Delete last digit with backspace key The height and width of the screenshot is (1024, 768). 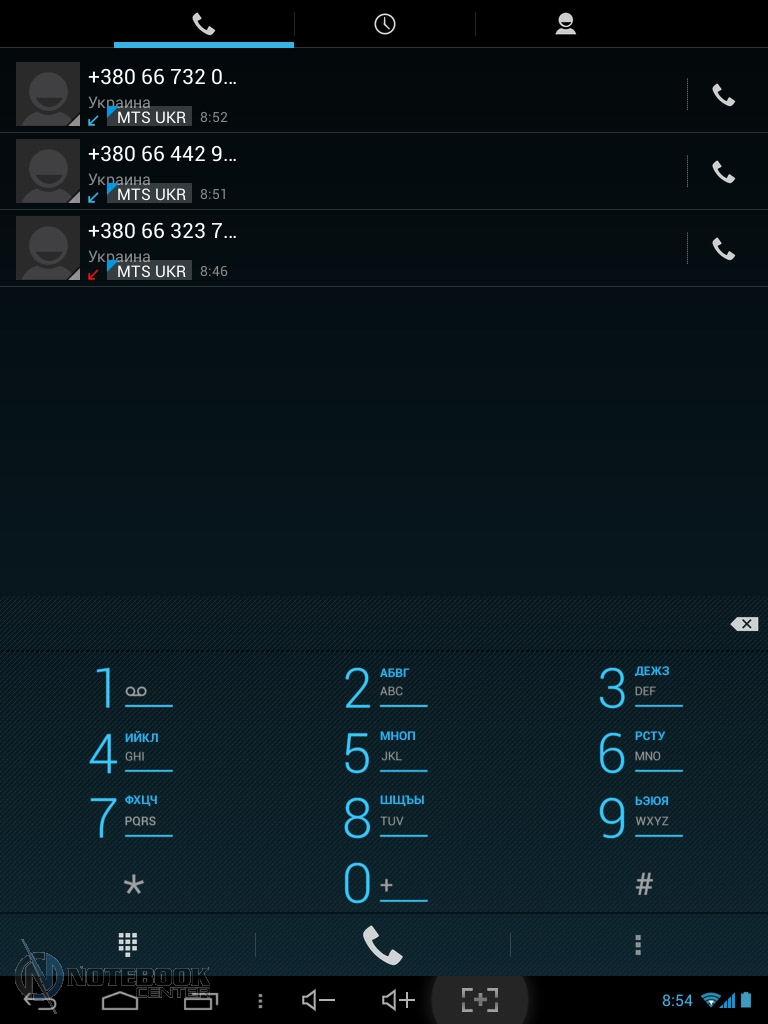point(744,624)
